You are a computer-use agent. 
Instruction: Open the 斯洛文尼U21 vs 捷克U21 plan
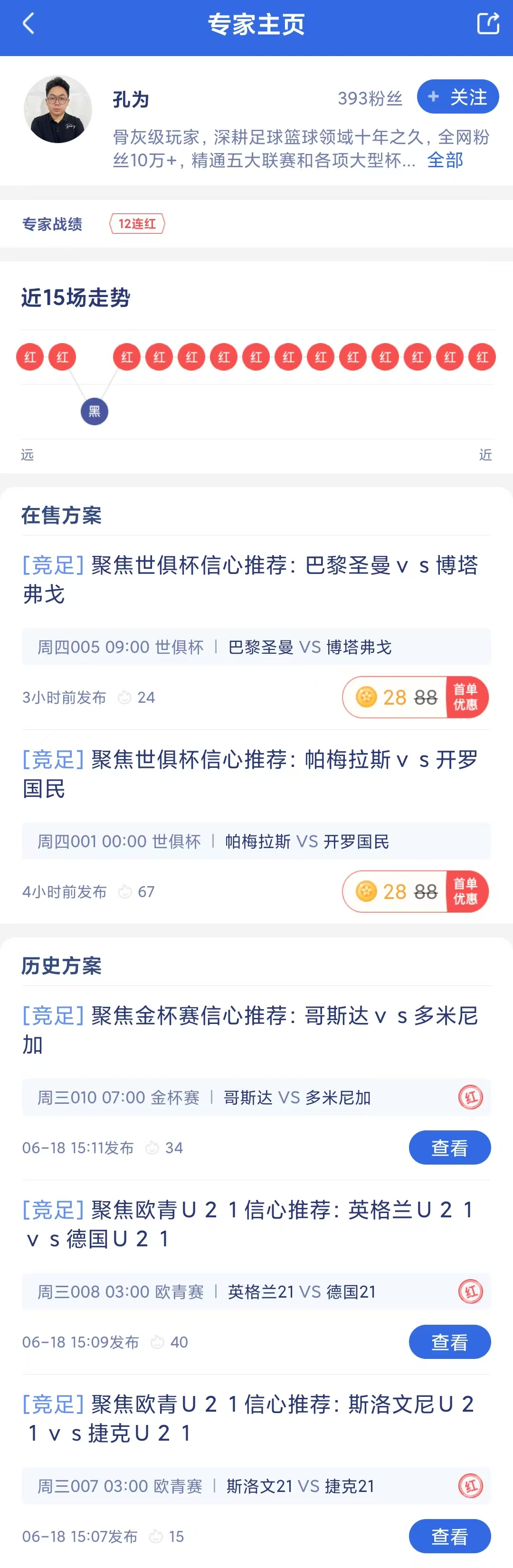click(x=249, y=1418)
